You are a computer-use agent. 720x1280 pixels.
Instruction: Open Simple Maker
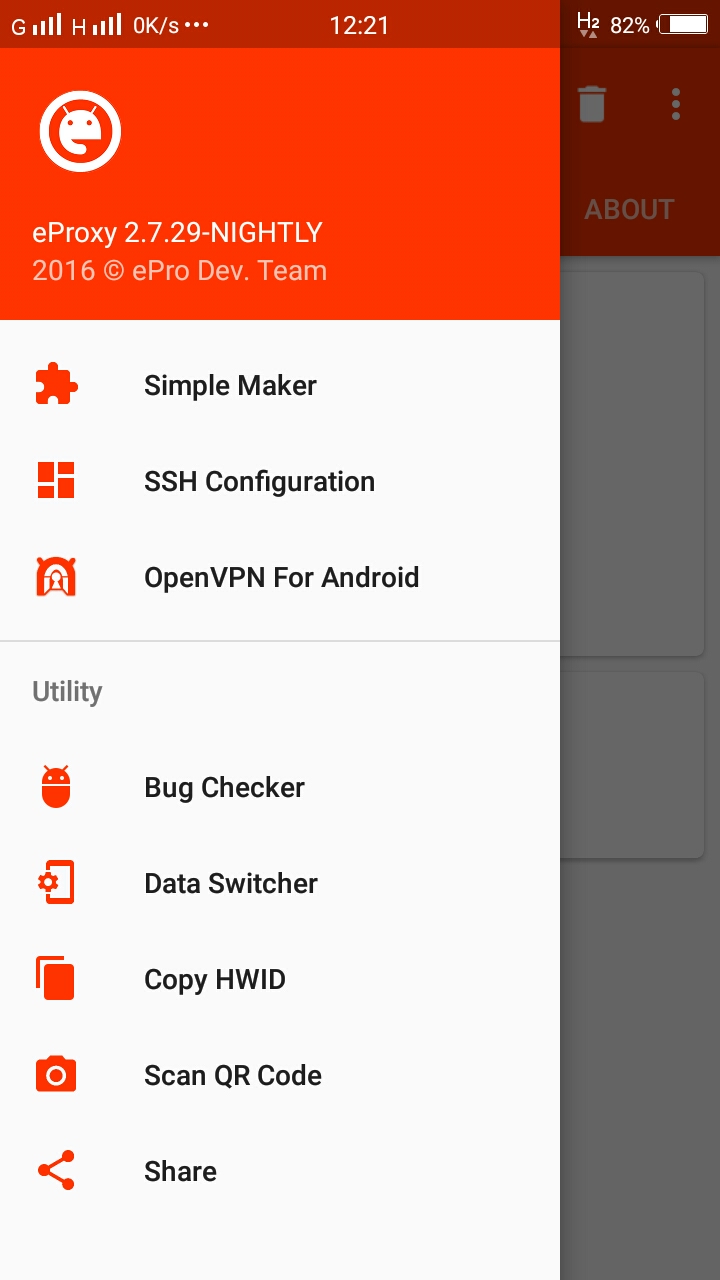[230, 384]
